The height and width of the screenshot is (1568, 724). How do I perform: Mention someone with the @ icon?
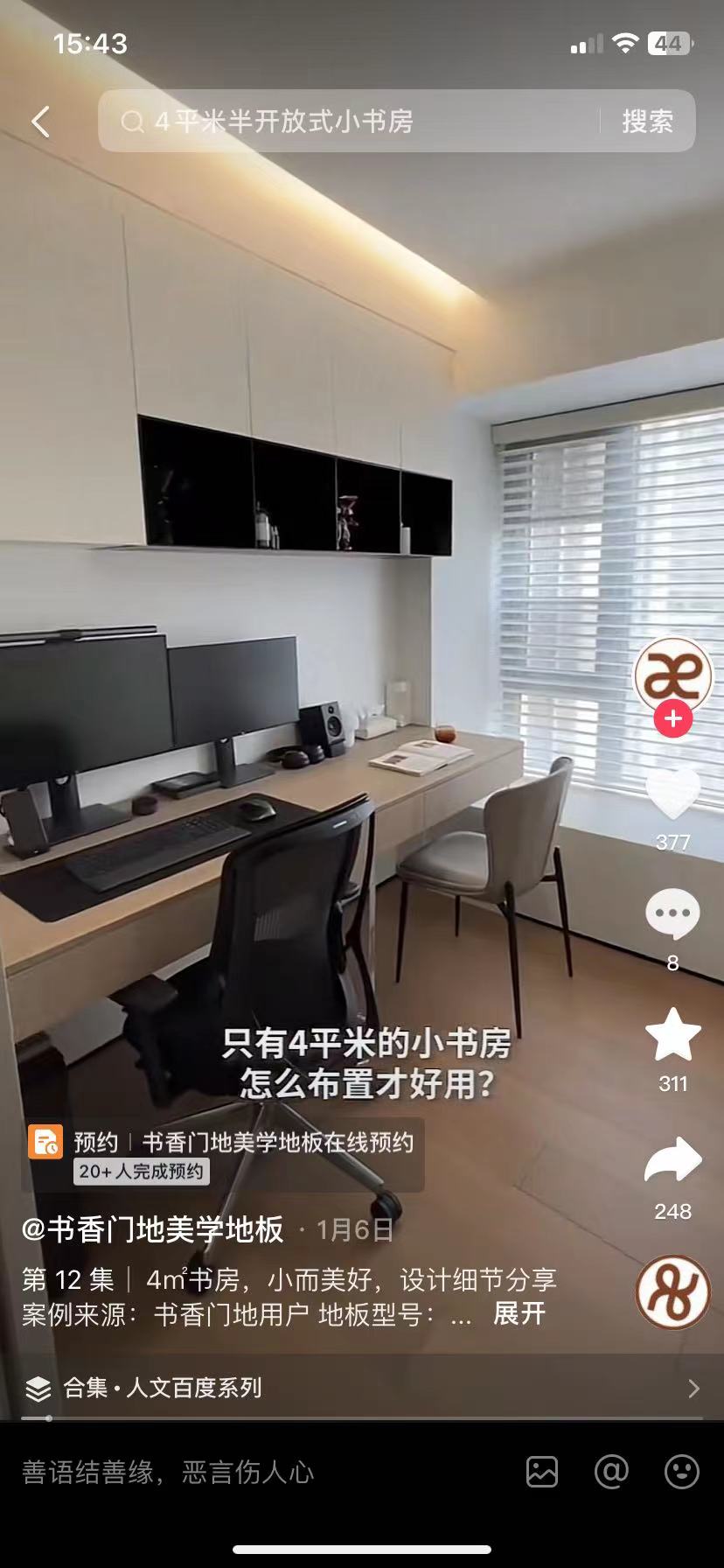click(611, 1472)
